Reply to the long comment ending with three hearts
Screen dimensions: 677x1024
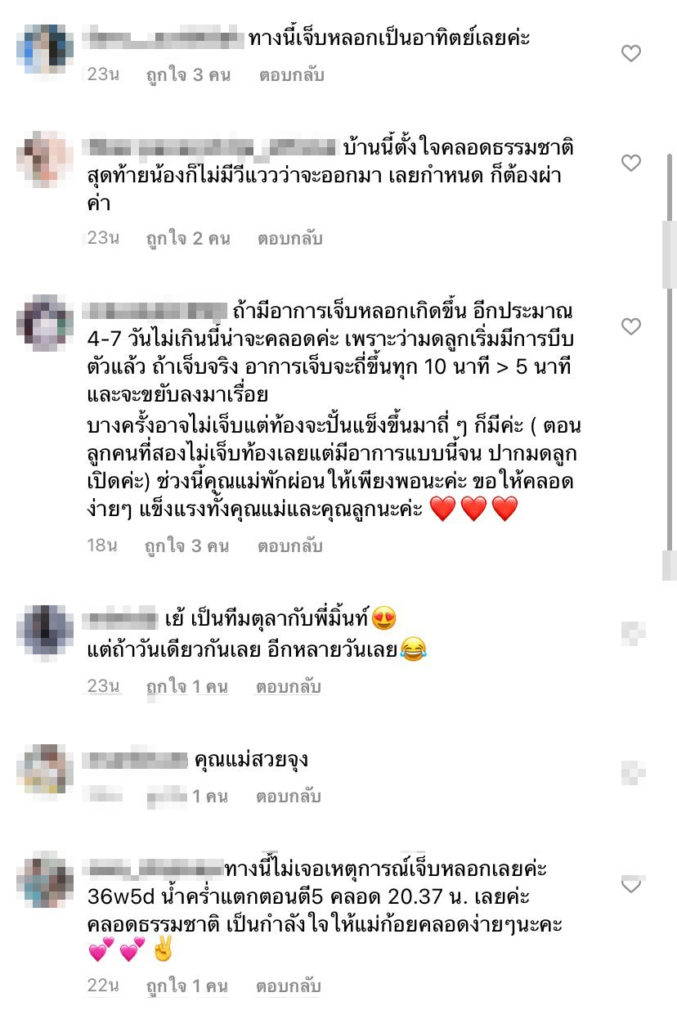[x=290, y=546]
